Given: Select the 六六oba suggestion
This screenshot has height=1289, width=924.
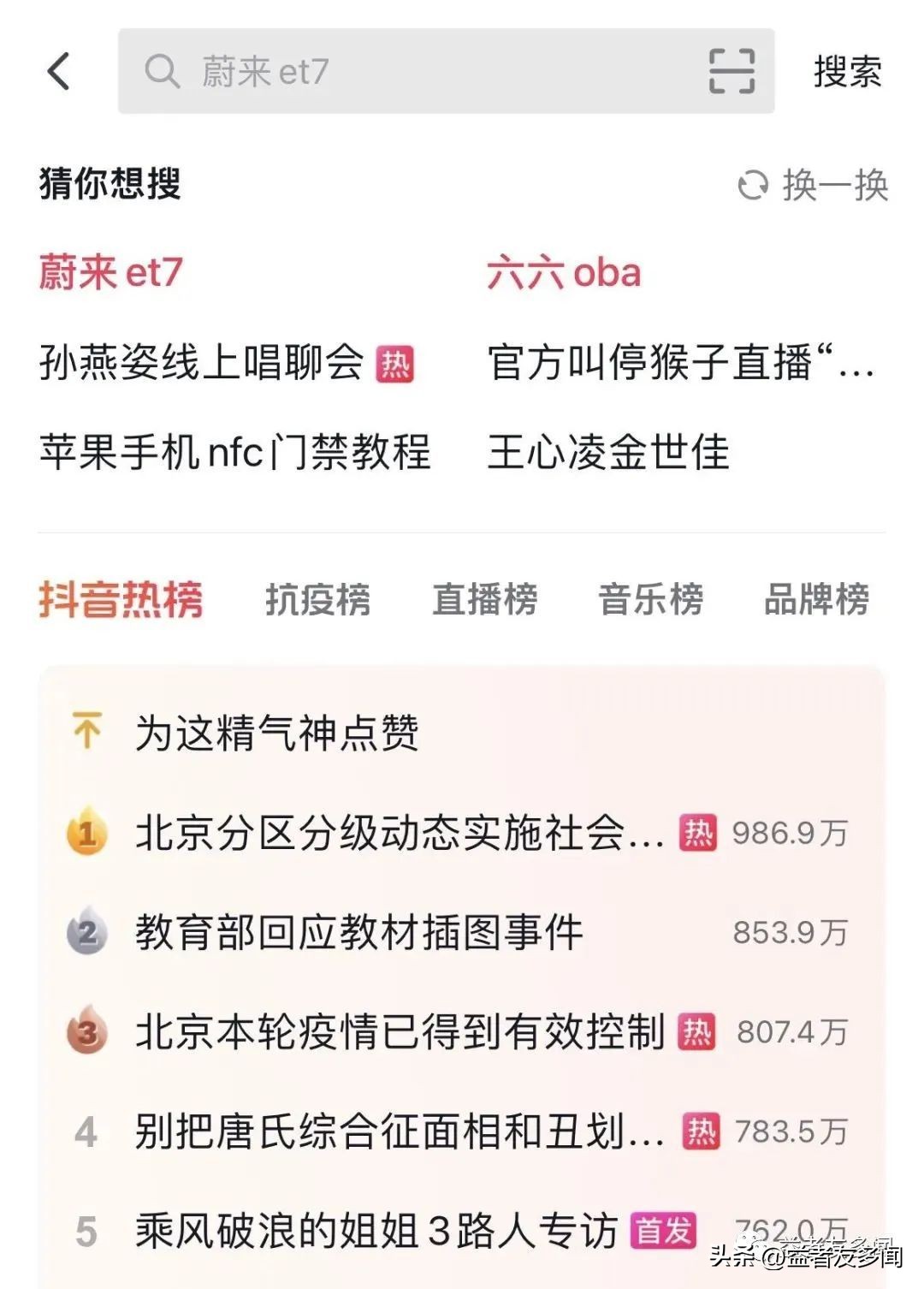Looking at the screenshot, I should point(565,274).
